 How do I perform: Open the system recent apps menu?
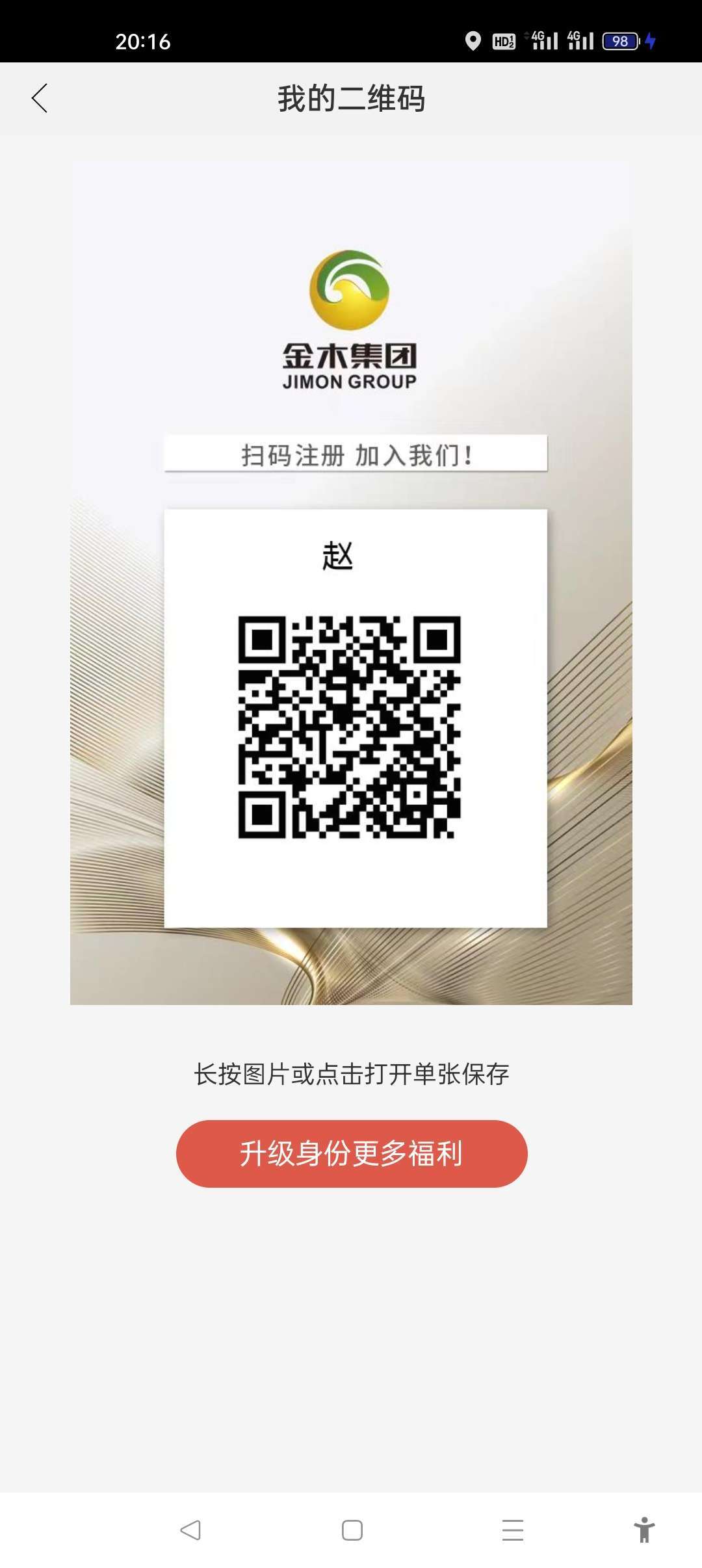pyautogui.click(x=513, y=1530)
